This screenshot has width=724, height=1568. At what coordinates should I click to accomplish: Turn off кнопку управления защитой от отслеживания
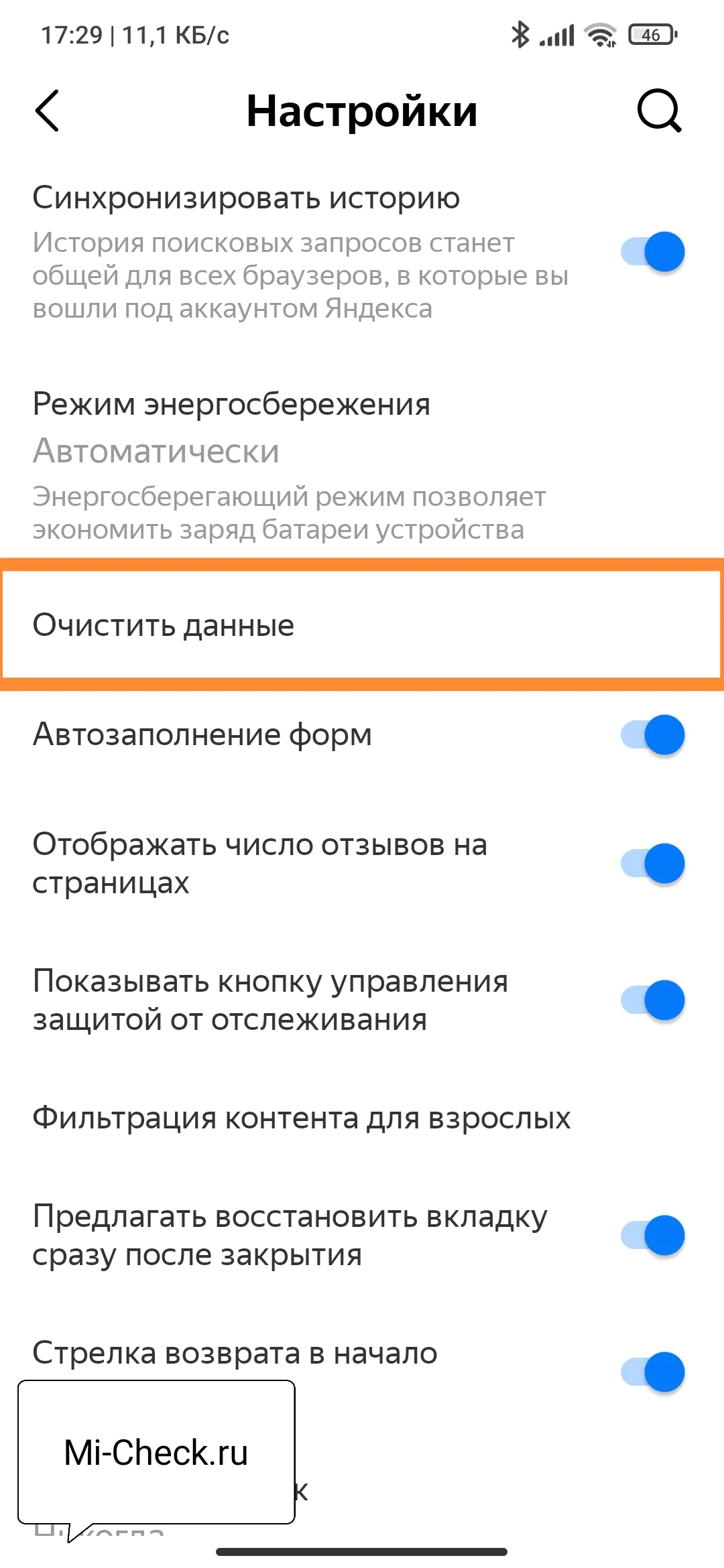(652, 1000)
